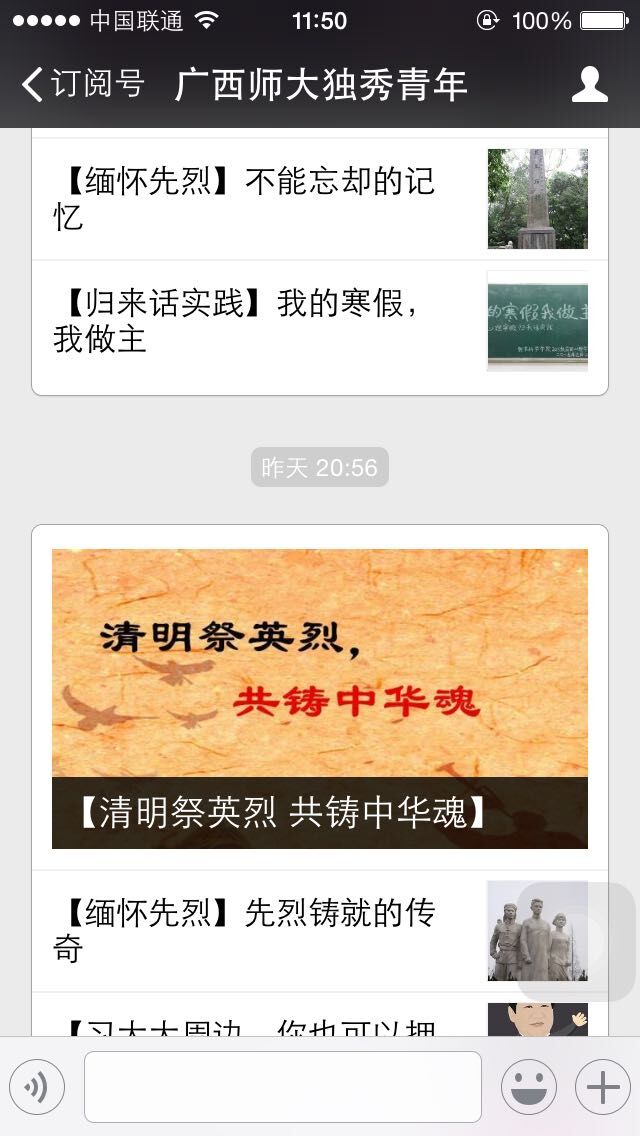Switch to voice input mode
This screenshot has width=640, height=1136.
point(37,1087)
